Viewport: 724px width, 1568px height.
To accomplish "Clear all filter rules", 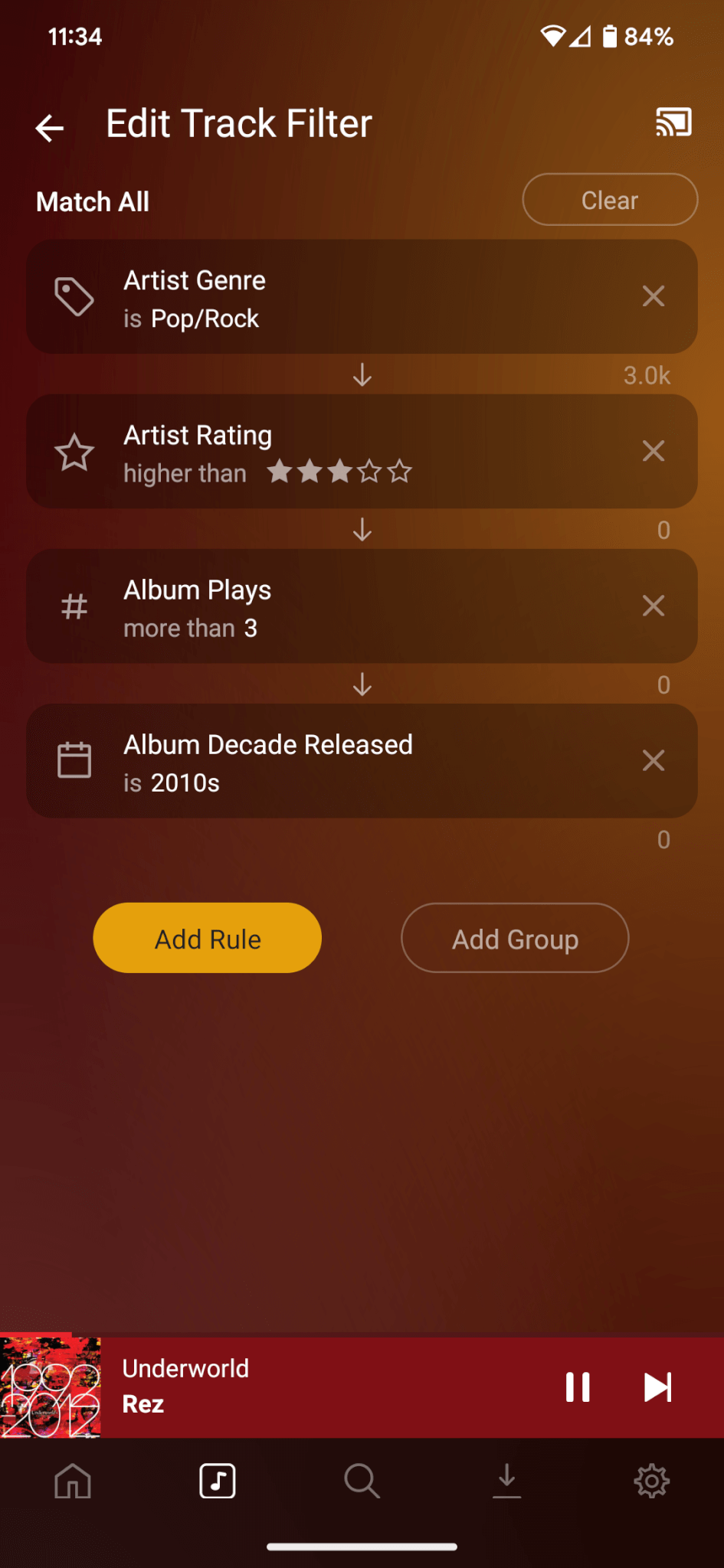I will (609, 200).
